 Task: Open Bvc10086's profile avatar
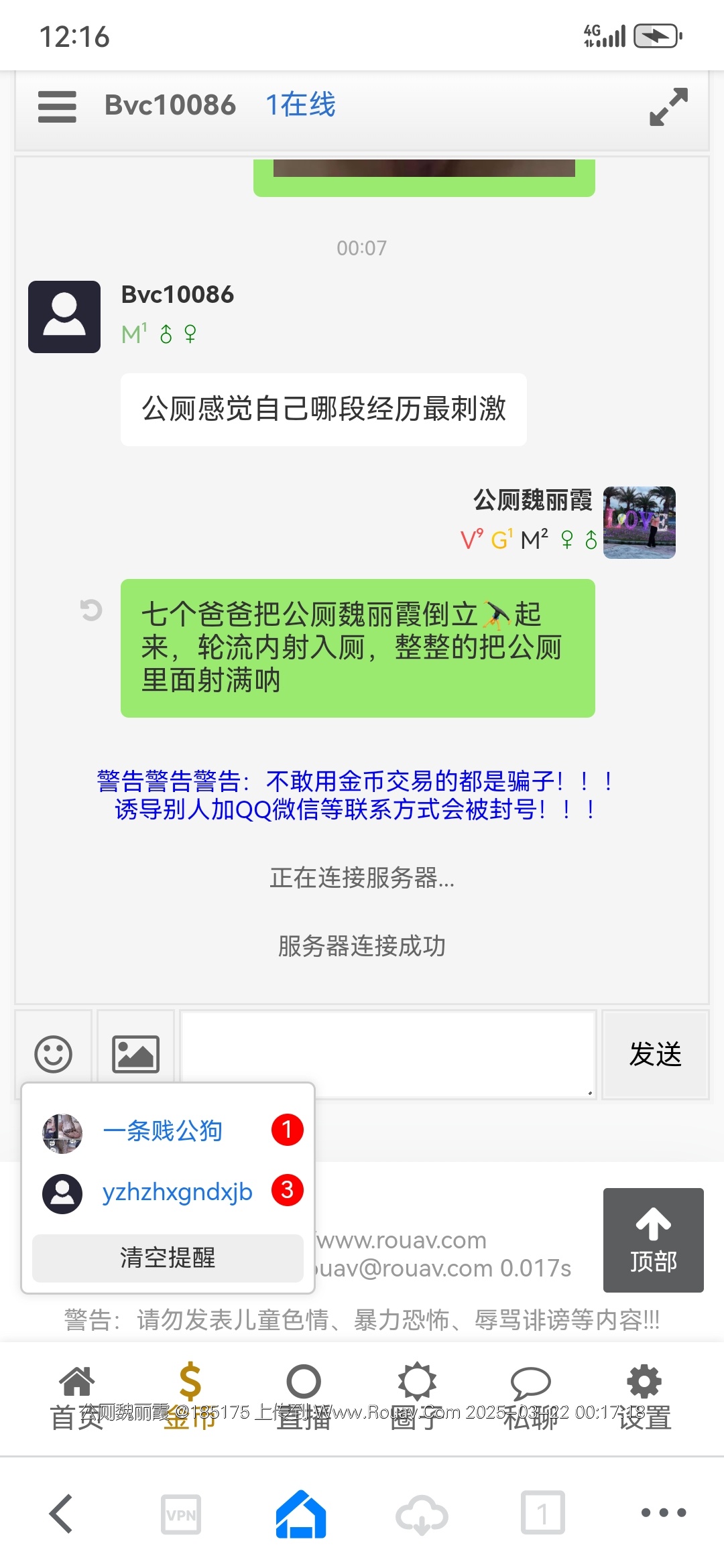coord(64,317)
